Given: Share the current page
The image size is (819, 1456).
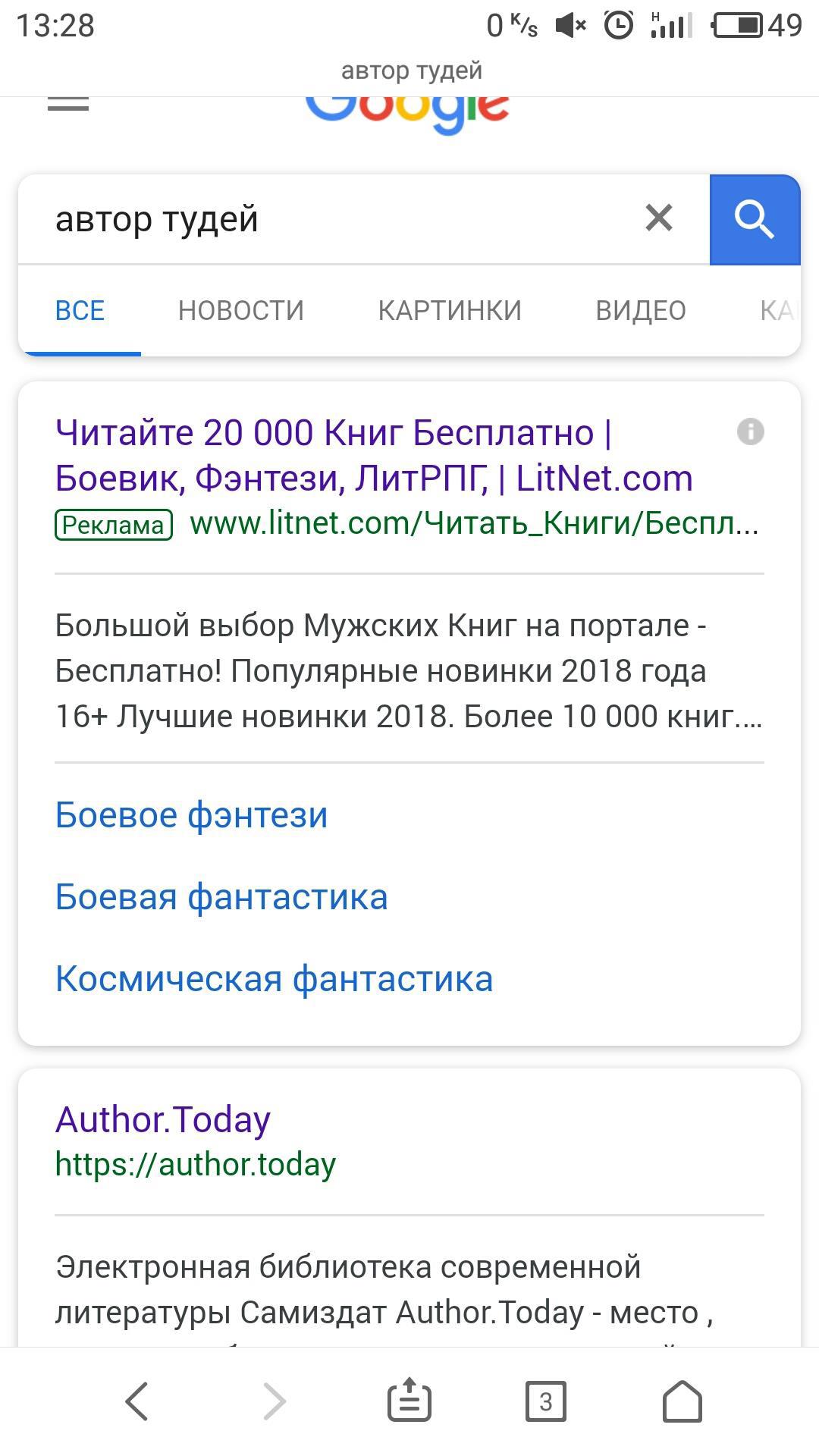Looking at the screenshot, I should [409, 1401].
